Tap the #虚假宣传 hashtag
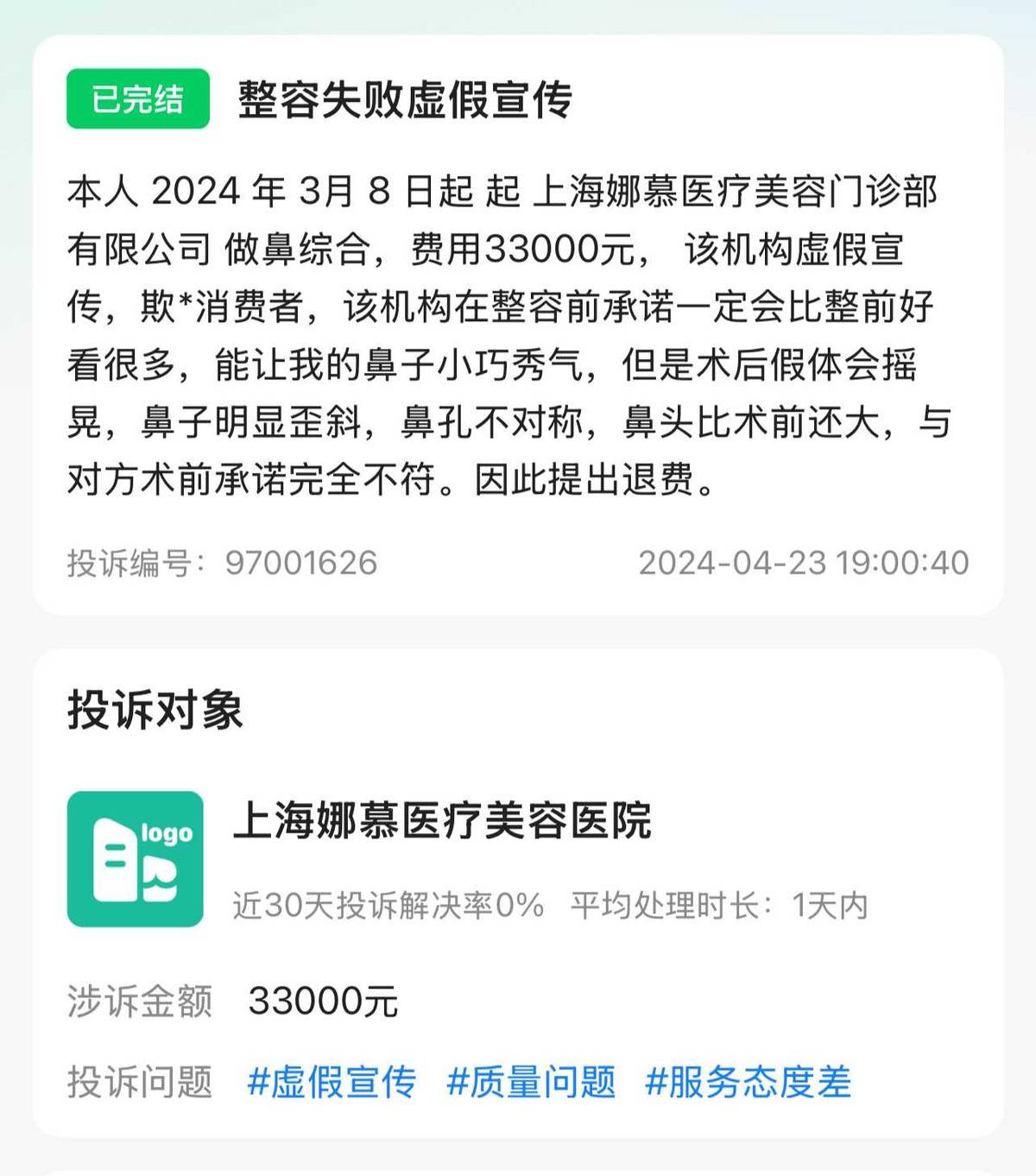This screenshot has width=1036, height=1176. point(332,1082)
